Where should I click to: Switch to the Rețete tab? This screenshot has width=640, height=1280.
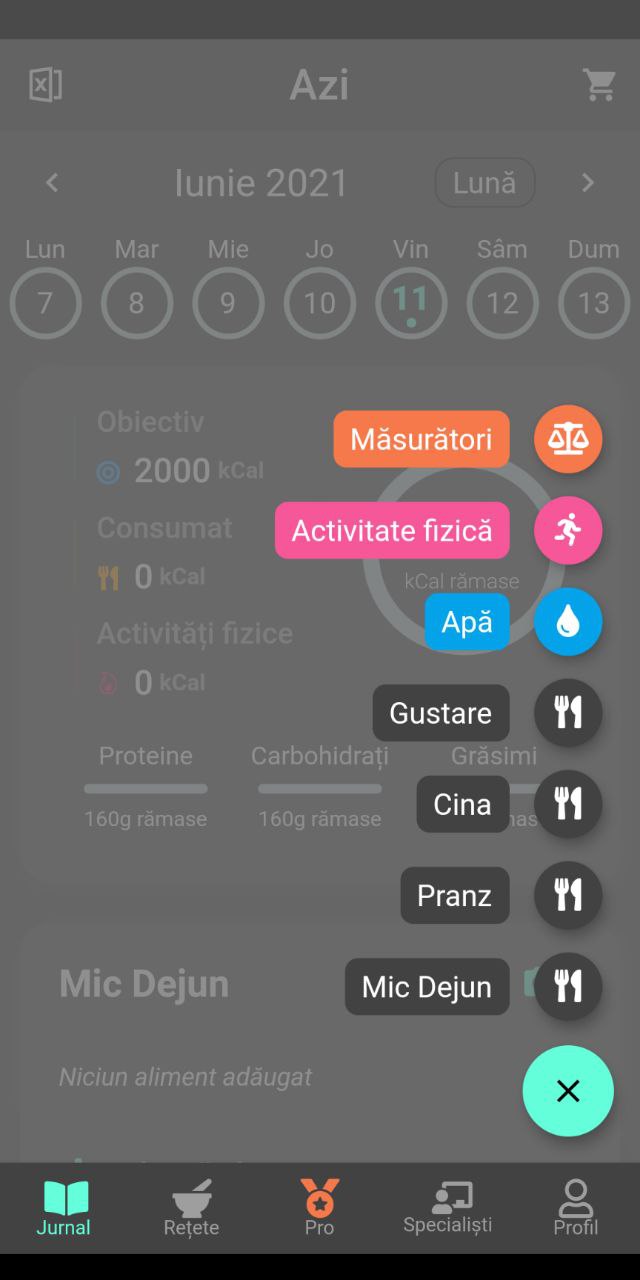191,1208
